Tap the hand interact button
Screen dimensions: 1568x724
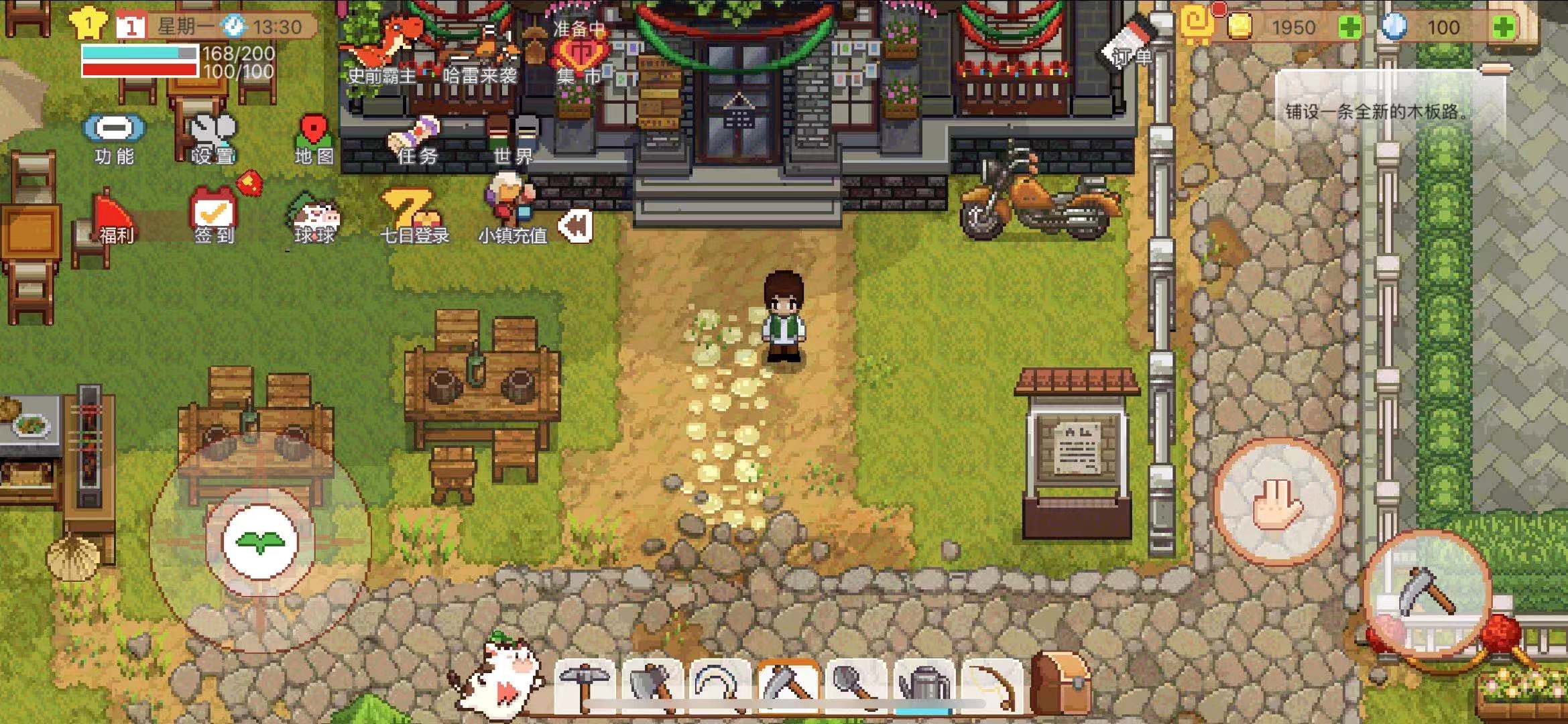tap(1277, 502)
